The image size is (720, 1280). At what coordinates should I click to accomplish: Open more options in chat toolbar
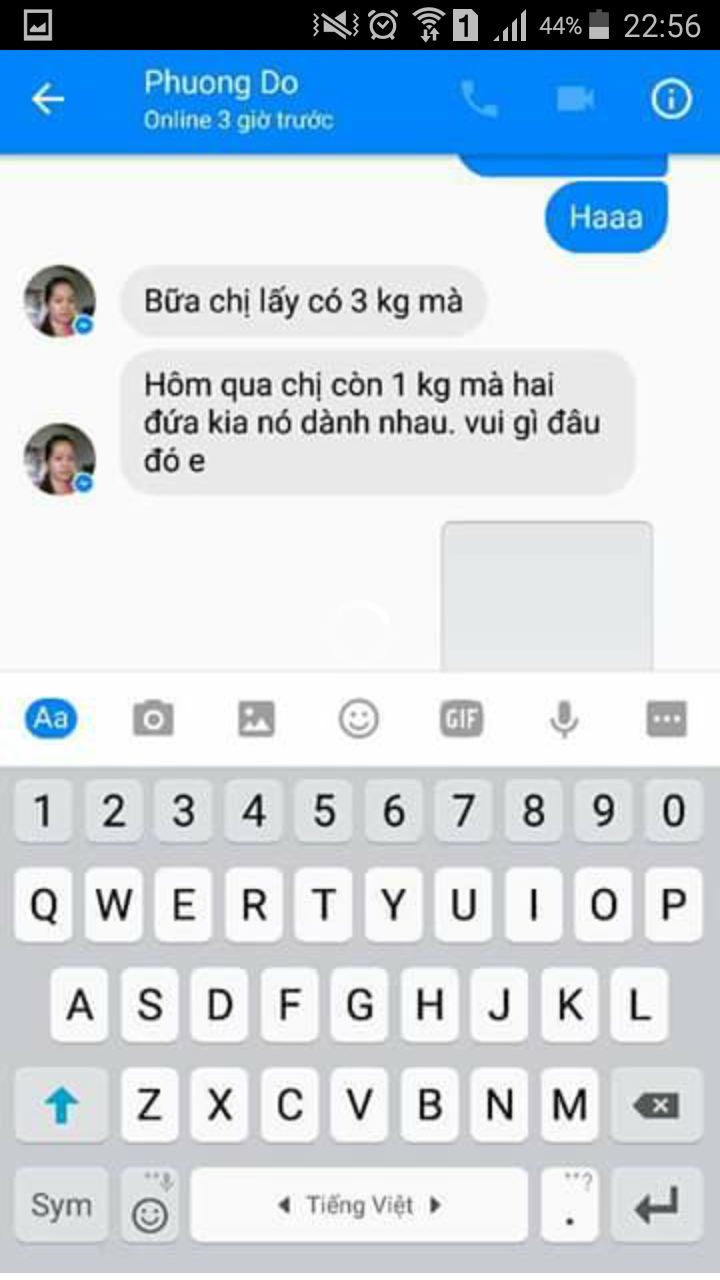point(666,718)
